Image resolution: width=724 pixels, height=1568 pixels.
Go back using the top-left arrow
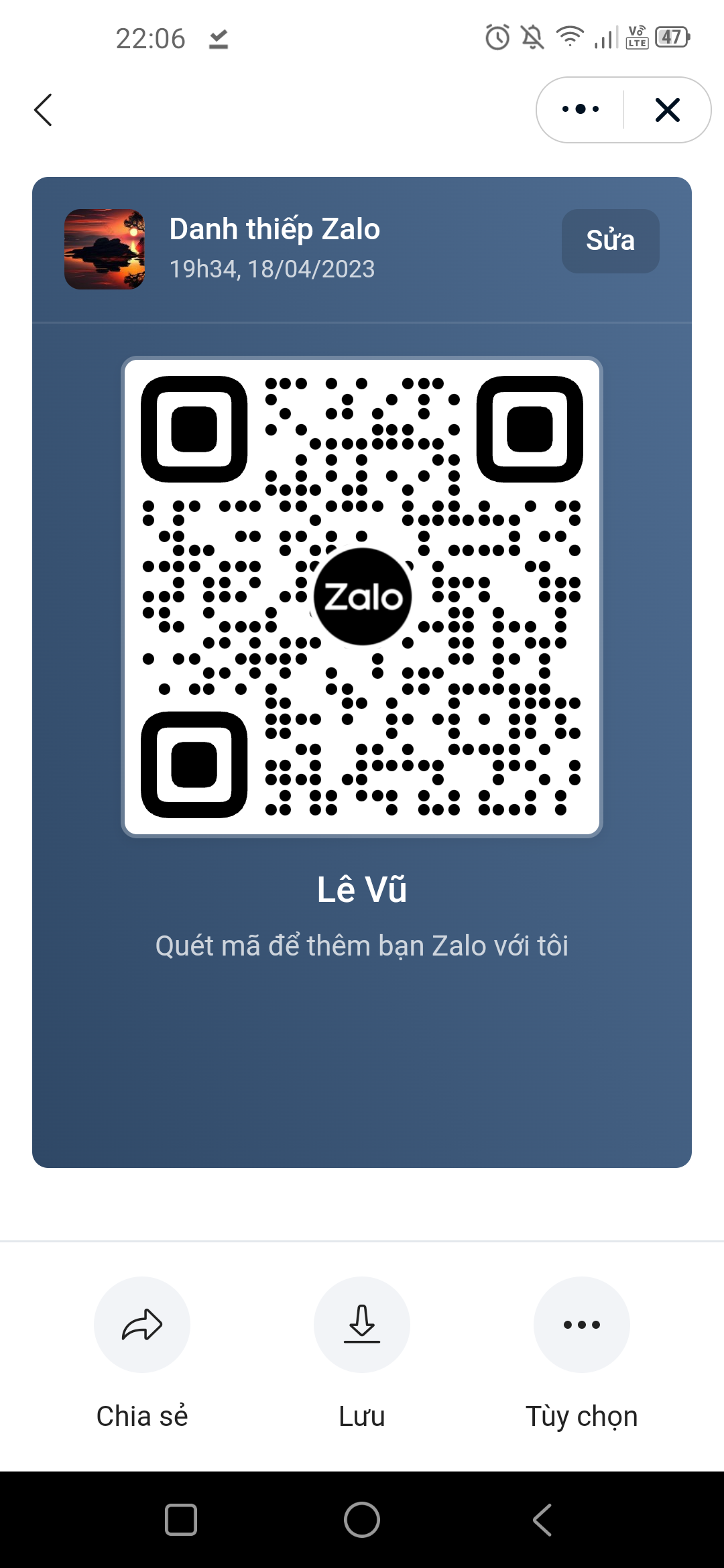tap(44, 110)
